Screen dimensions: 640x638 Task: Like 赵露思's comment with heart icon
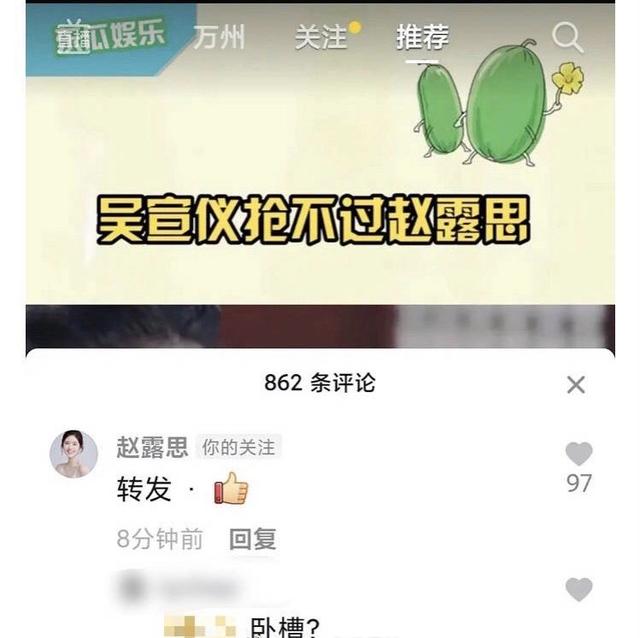click(x=579, y=454)
